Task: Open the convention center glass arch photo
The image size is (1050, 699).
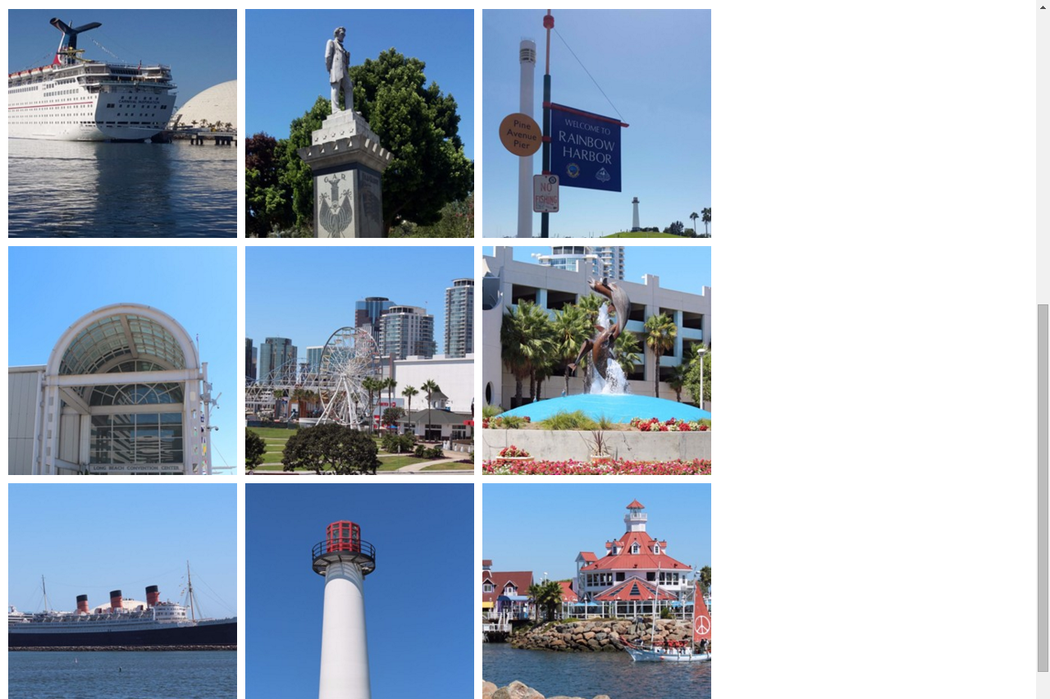Action: coord(122,360)
